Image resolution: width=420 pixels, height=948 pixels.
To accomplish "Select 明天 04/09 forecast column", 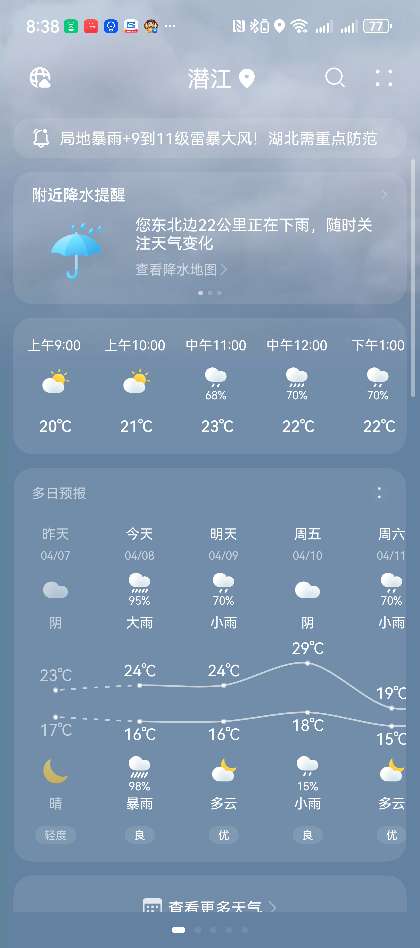I will click(224, 684).
